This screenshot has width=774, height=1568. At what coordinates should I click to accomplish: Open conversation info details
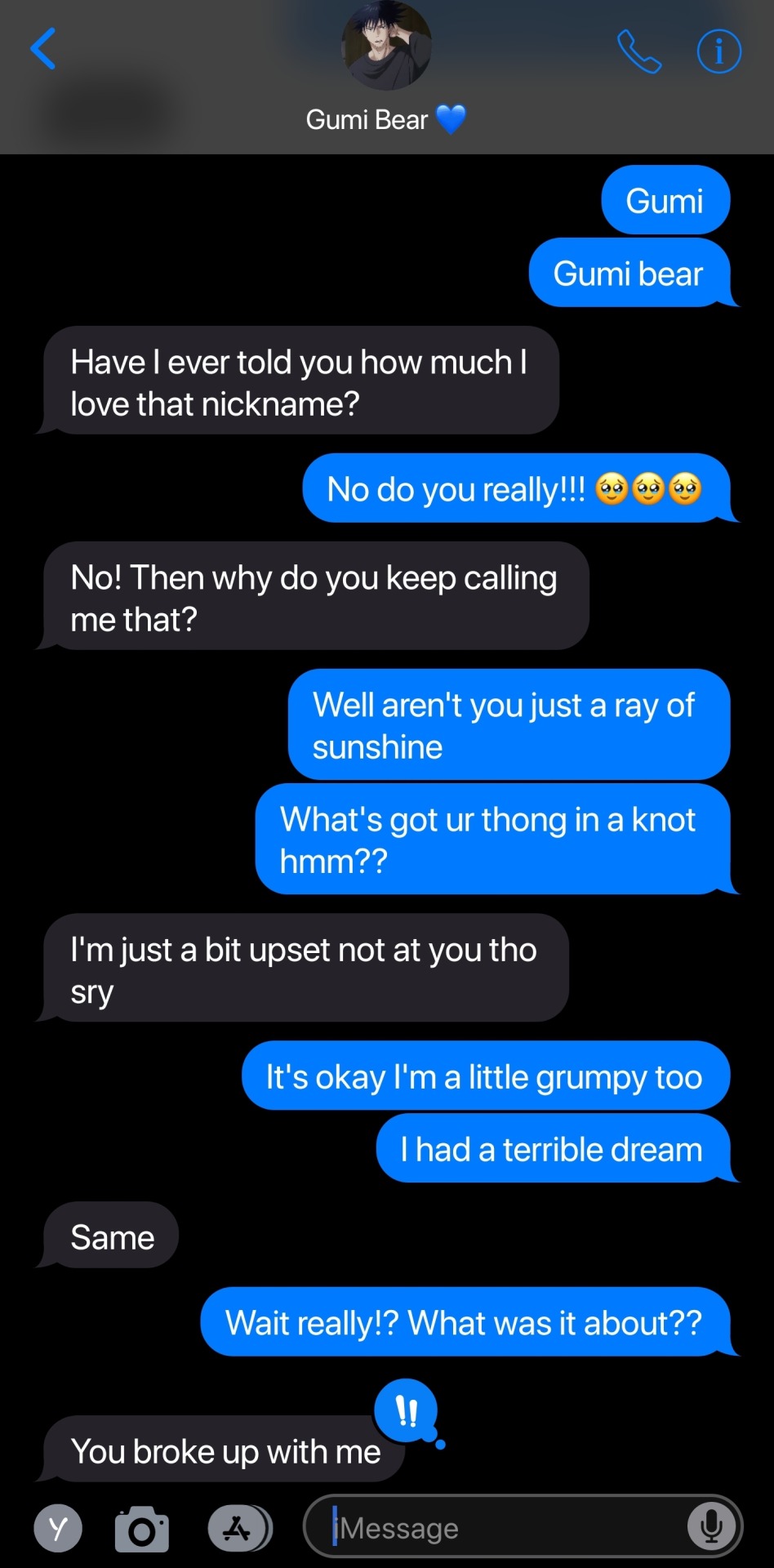point(718,52)
